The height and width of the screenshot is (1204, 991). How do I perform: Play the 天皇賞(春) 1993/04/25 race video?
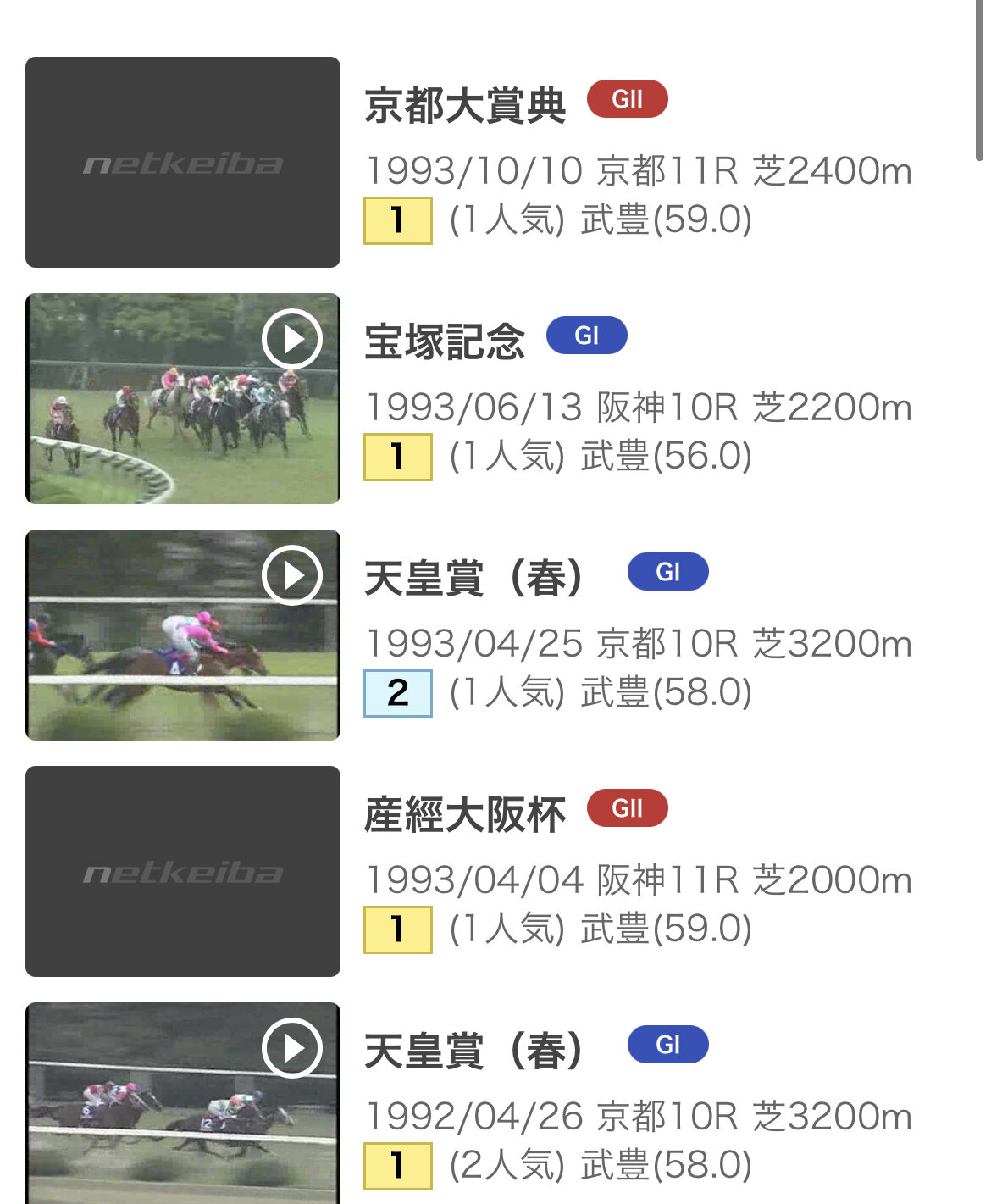[x=291, y=576]
